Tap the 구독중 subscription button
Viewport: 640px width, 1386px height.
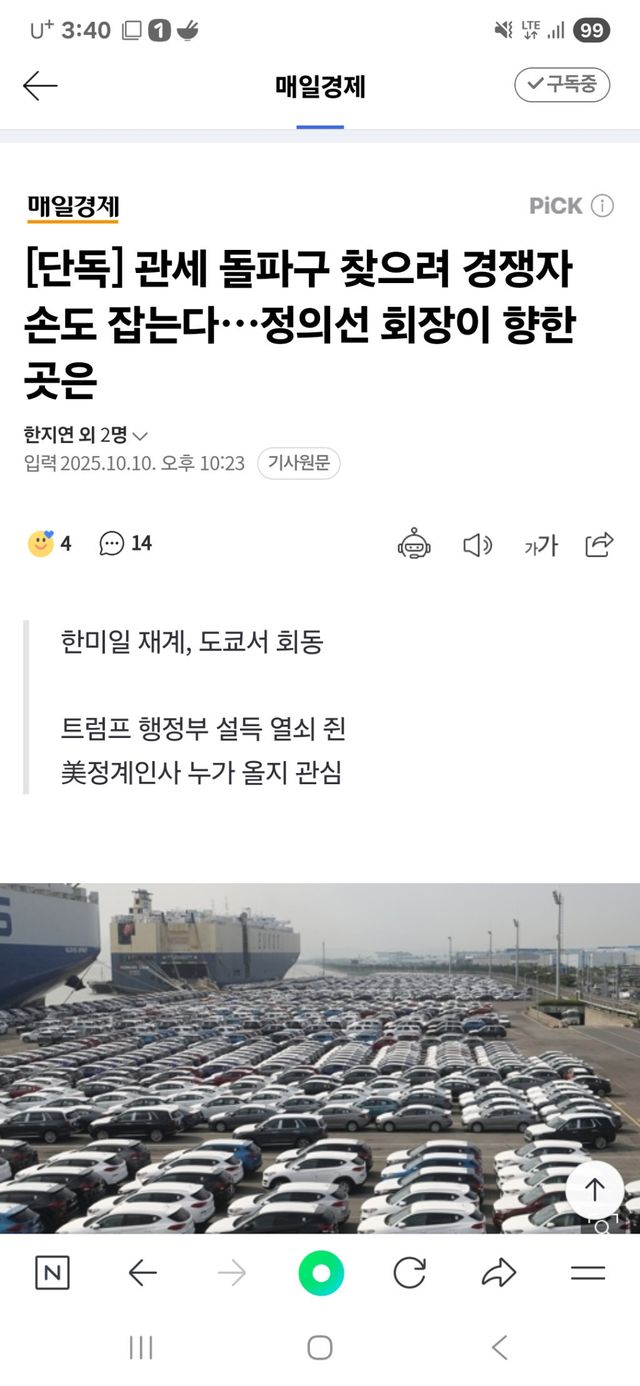[x=561, y=85]
